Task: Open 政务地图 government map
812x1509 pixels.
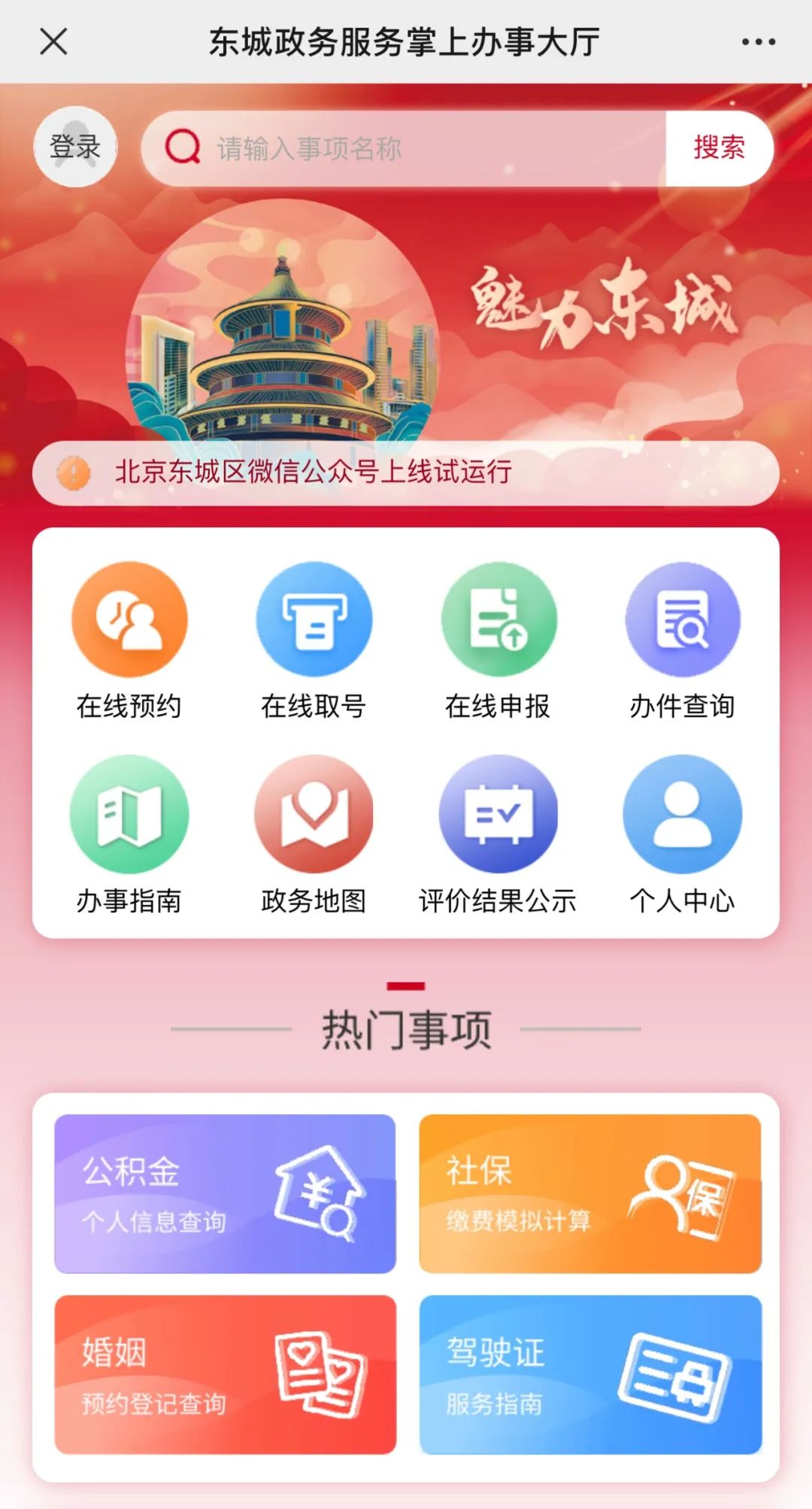Action: click(x=314, y=833)
